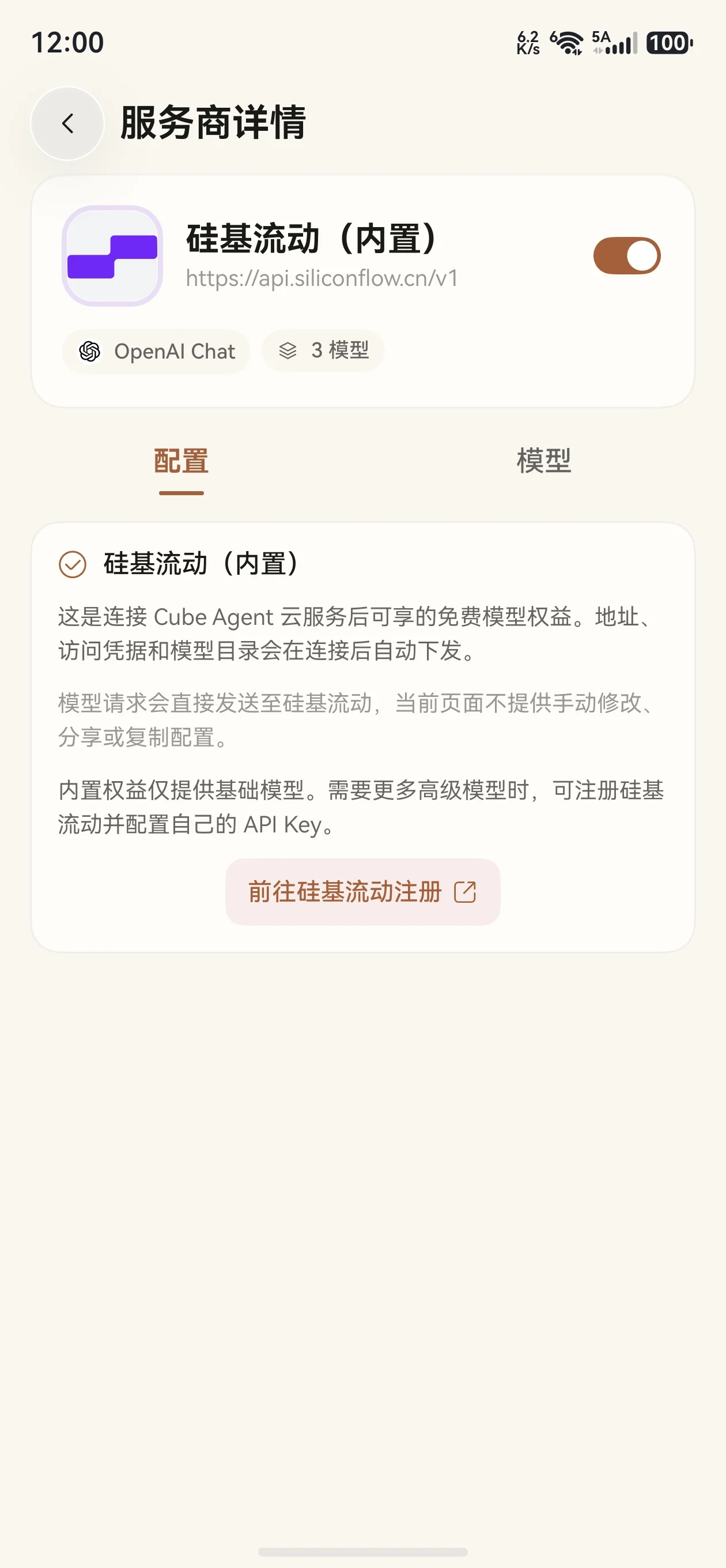Tap the 3 模型 chip
Viewport: 726px width, 1568px height.
(x=323, y=350)
